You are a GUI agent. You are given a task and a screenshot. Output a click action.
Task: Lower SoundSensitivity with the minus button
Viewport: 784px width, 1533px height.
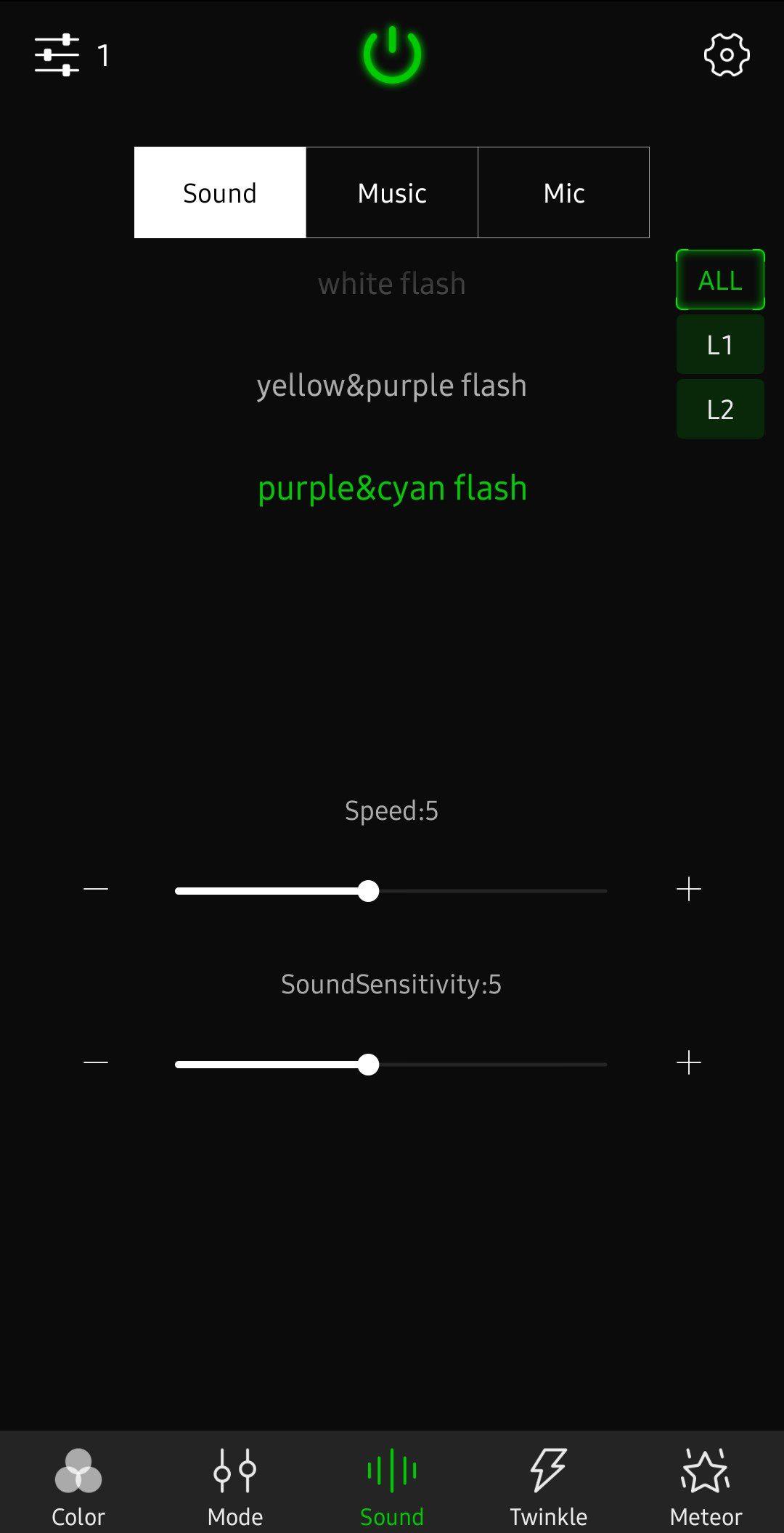coord(96,1062)
